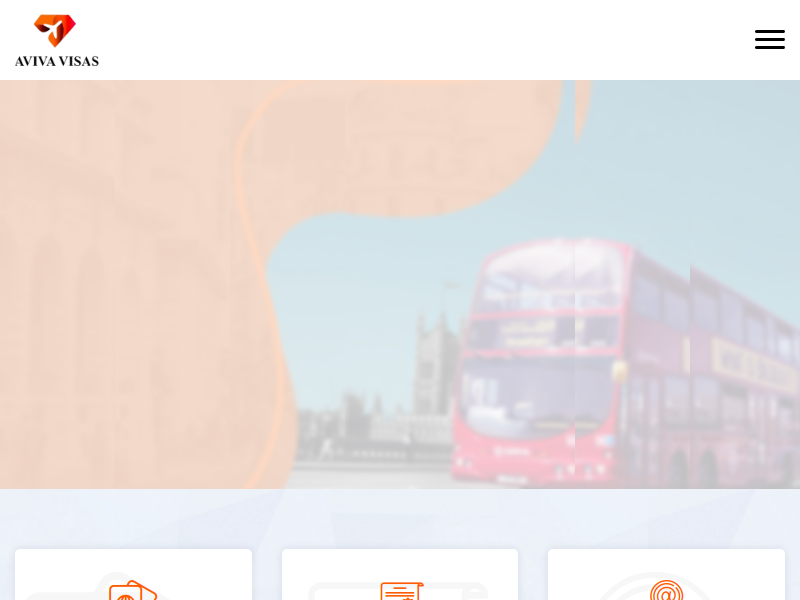Open the card with the fingerprint icon
This screenshot has height=600, width=800.
tap(666, 580)
